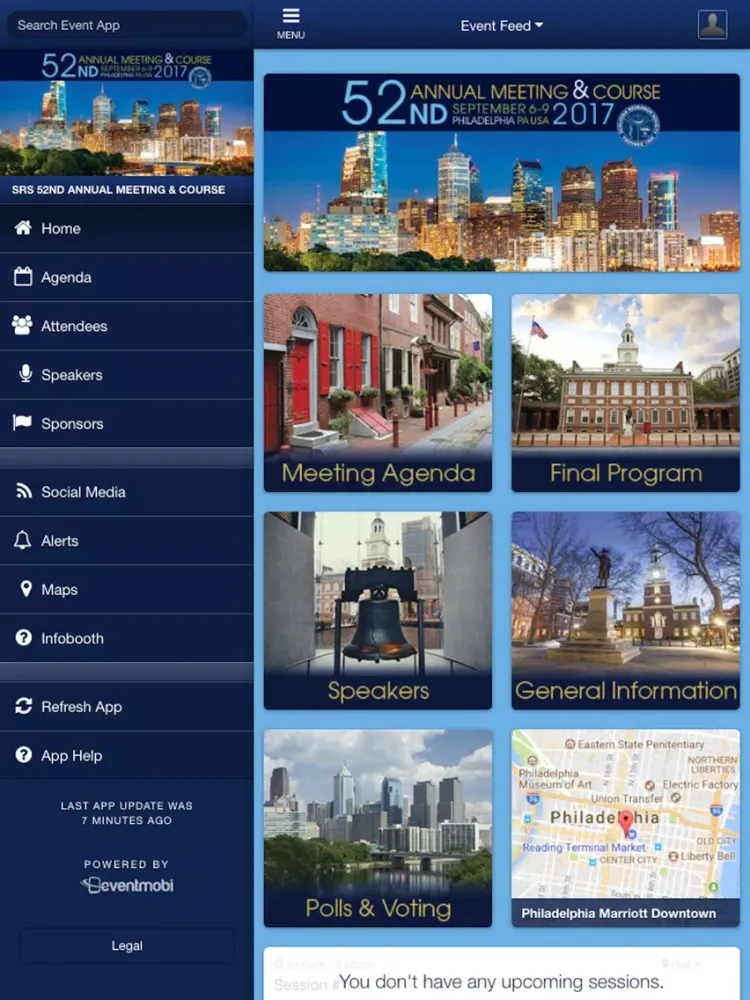
Task: Open the Final Program tile
Action: [626, 393]
